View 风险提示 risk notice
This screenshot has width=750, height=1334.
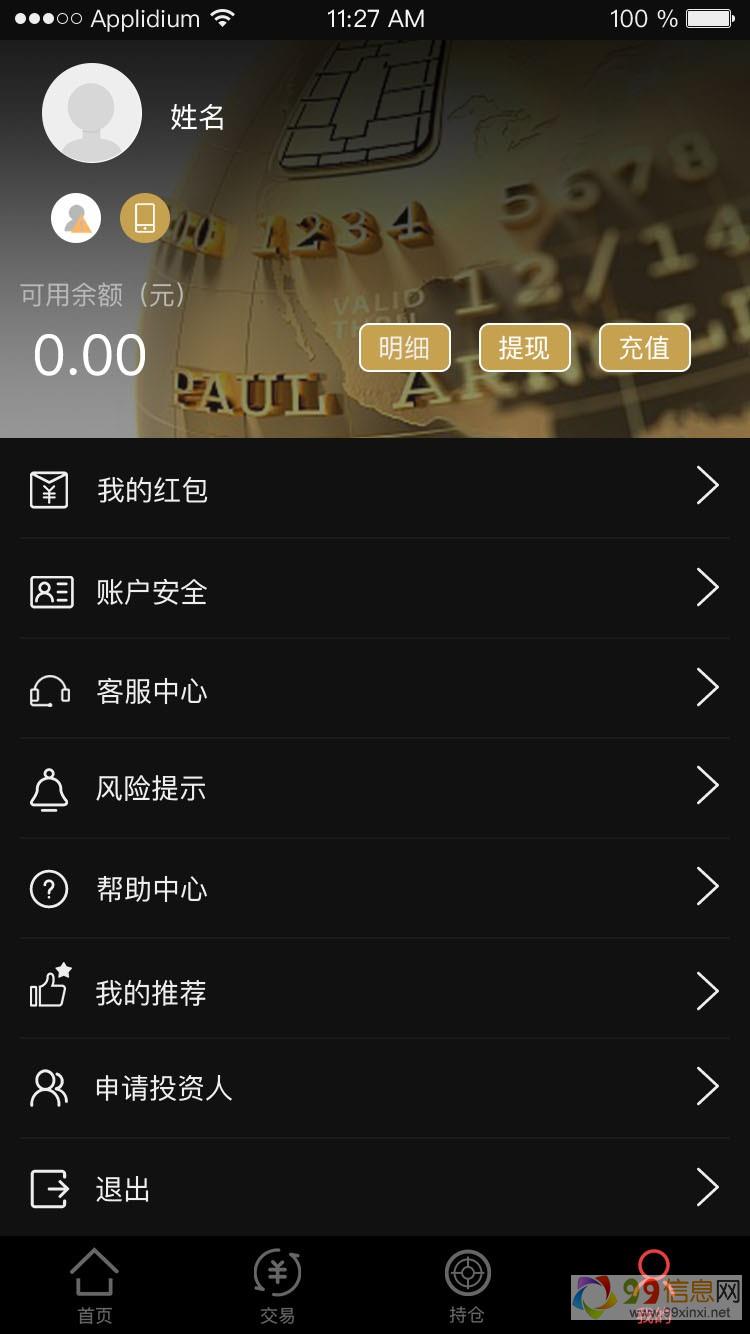(x=375, y=789)
